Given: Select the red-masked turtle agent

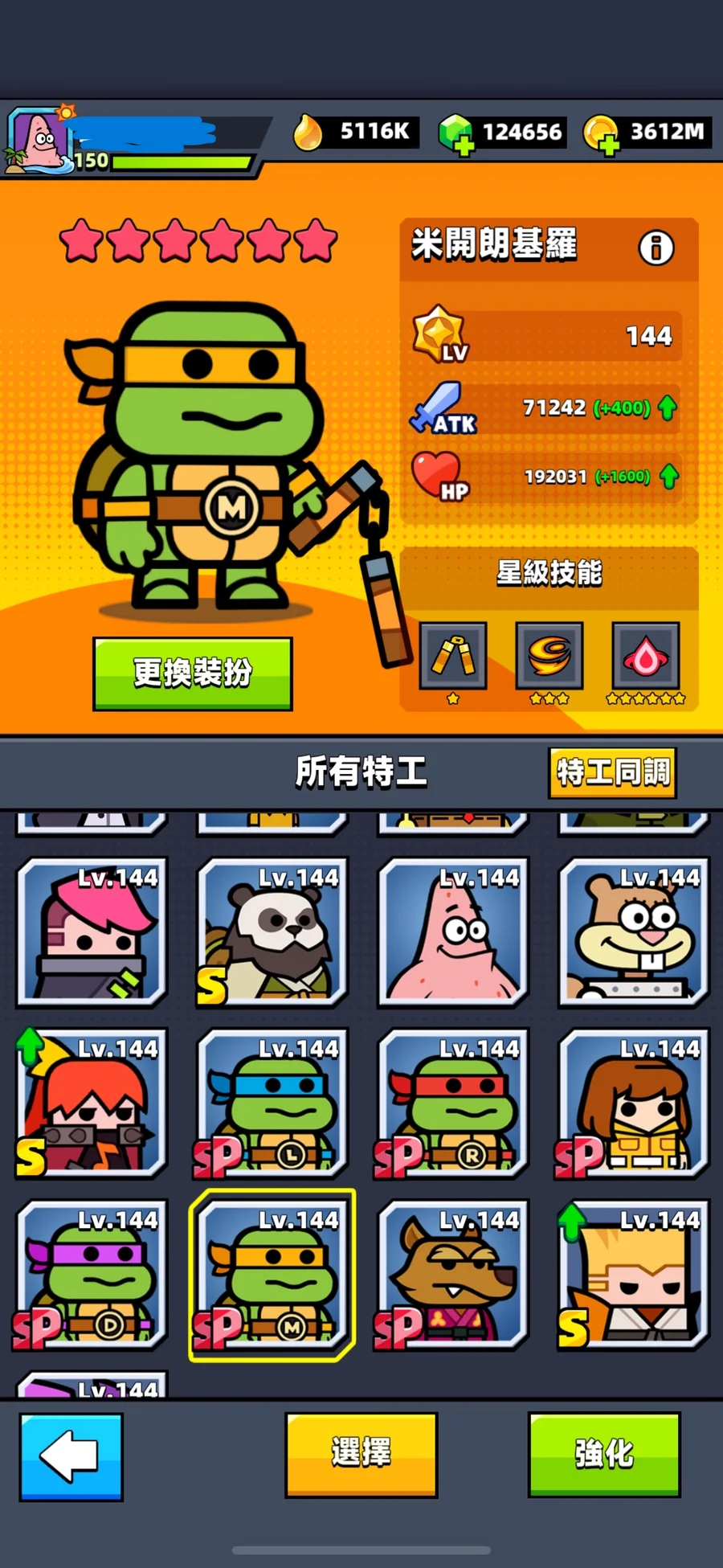Looking at the screenshot, I should pos(453,1103).
